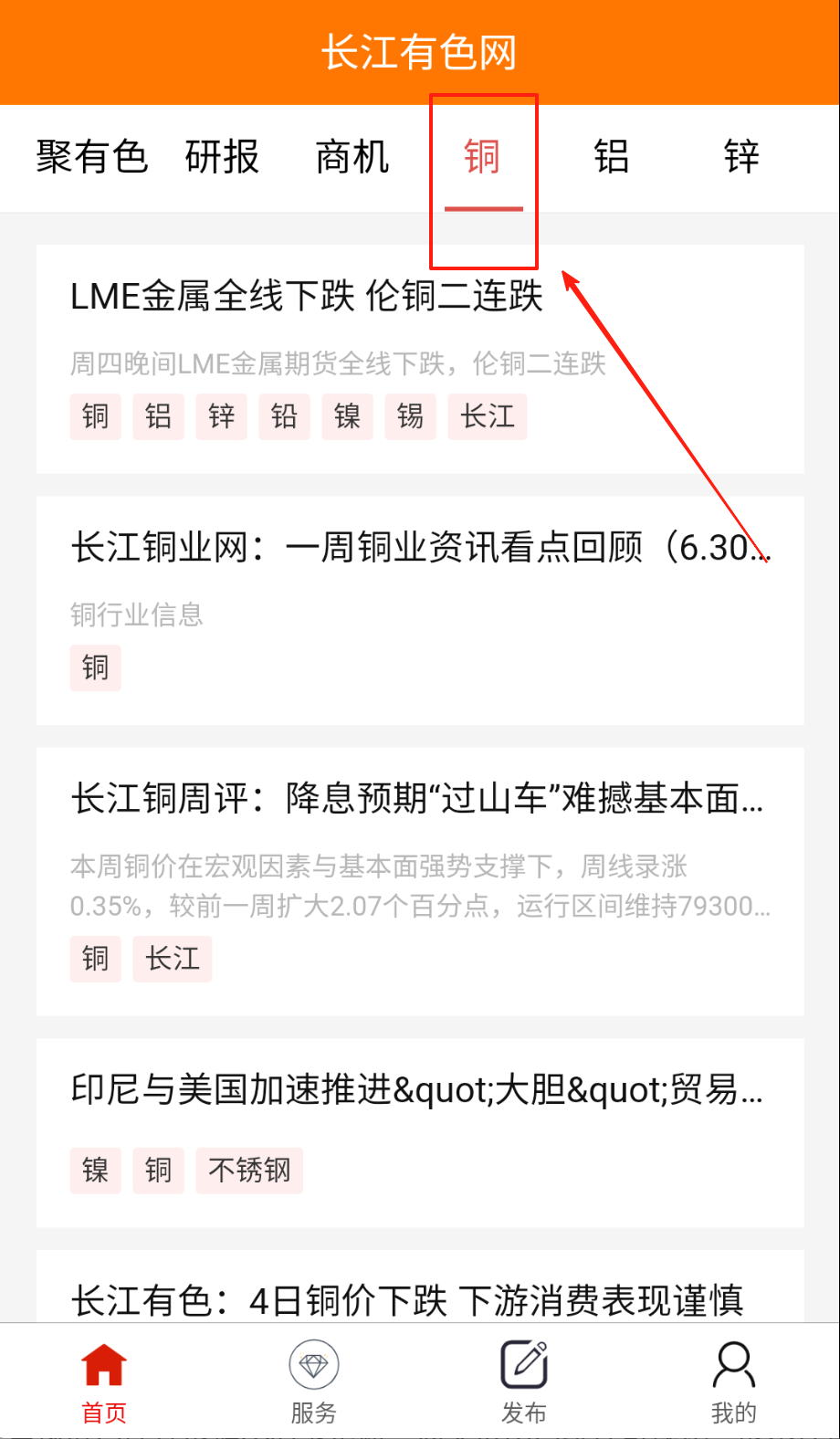The image size is (840, 1439).
Task: Open article LME金属全线下跌 伦铜二连跌
Action: point(307,297)
